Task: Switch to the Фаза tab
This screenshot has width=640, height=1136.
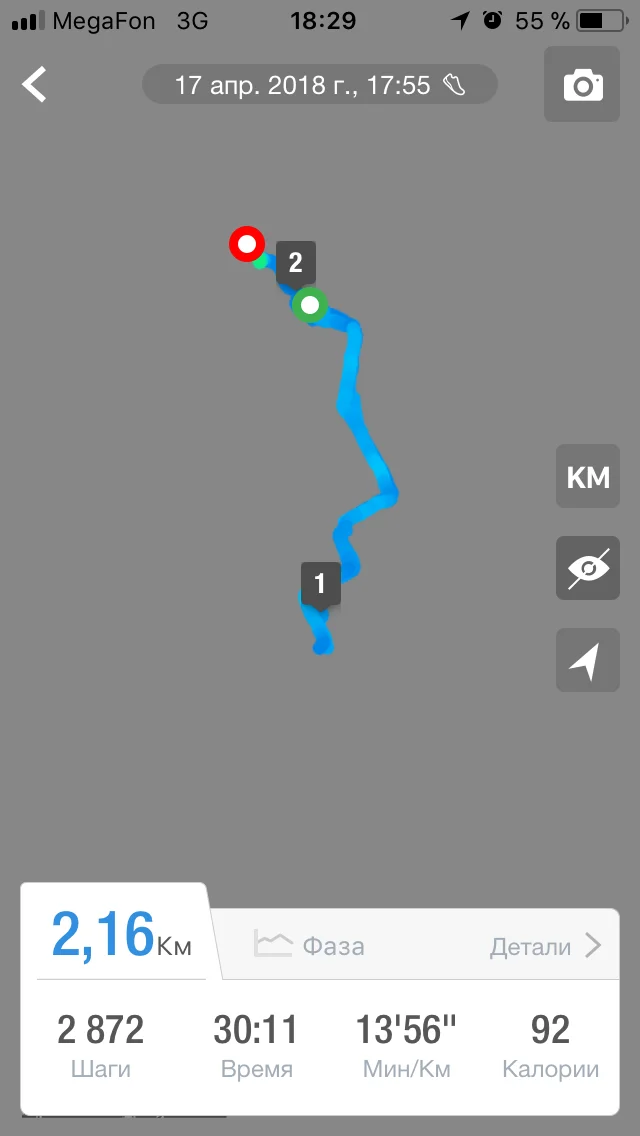Action: click(309, 945)
